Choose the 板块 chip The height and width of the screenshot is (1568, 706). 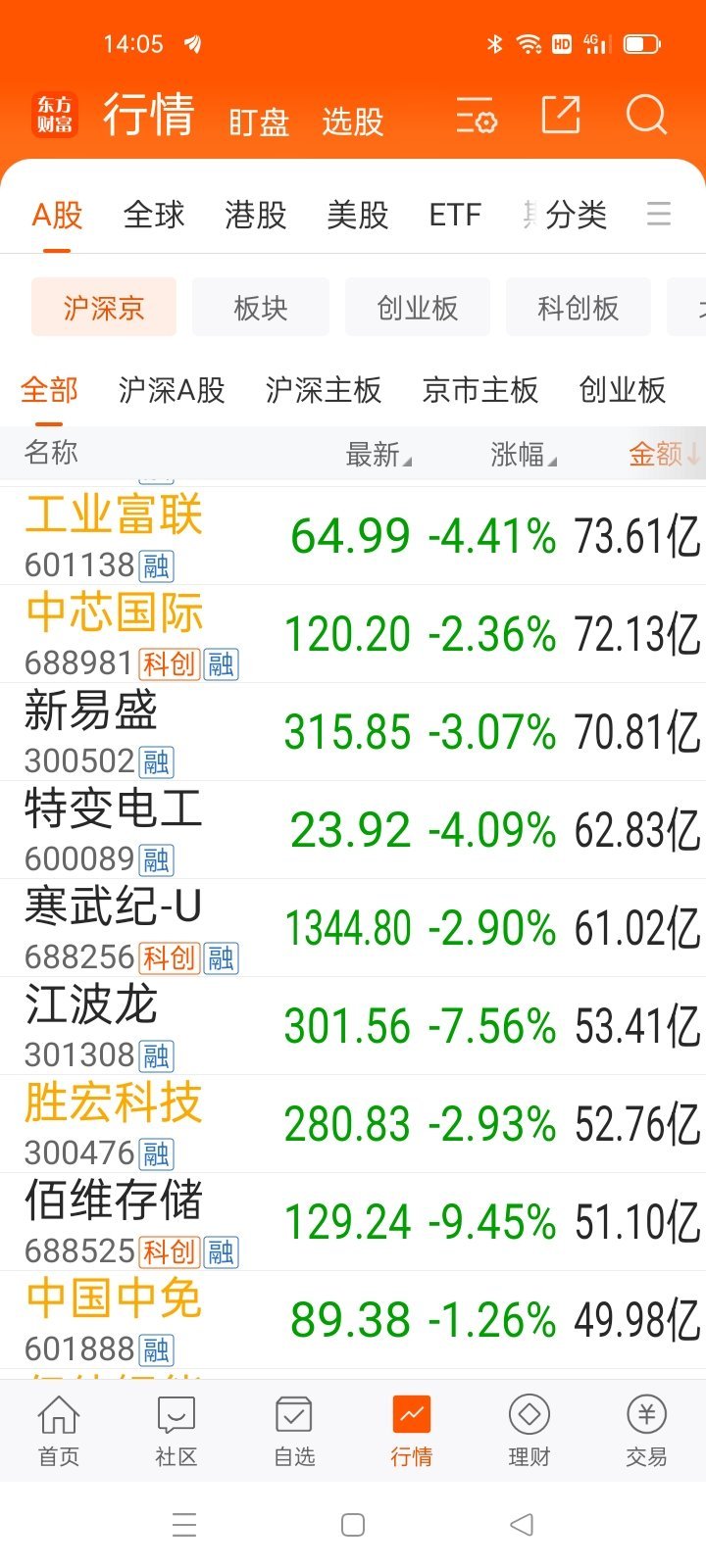(261, 308)
